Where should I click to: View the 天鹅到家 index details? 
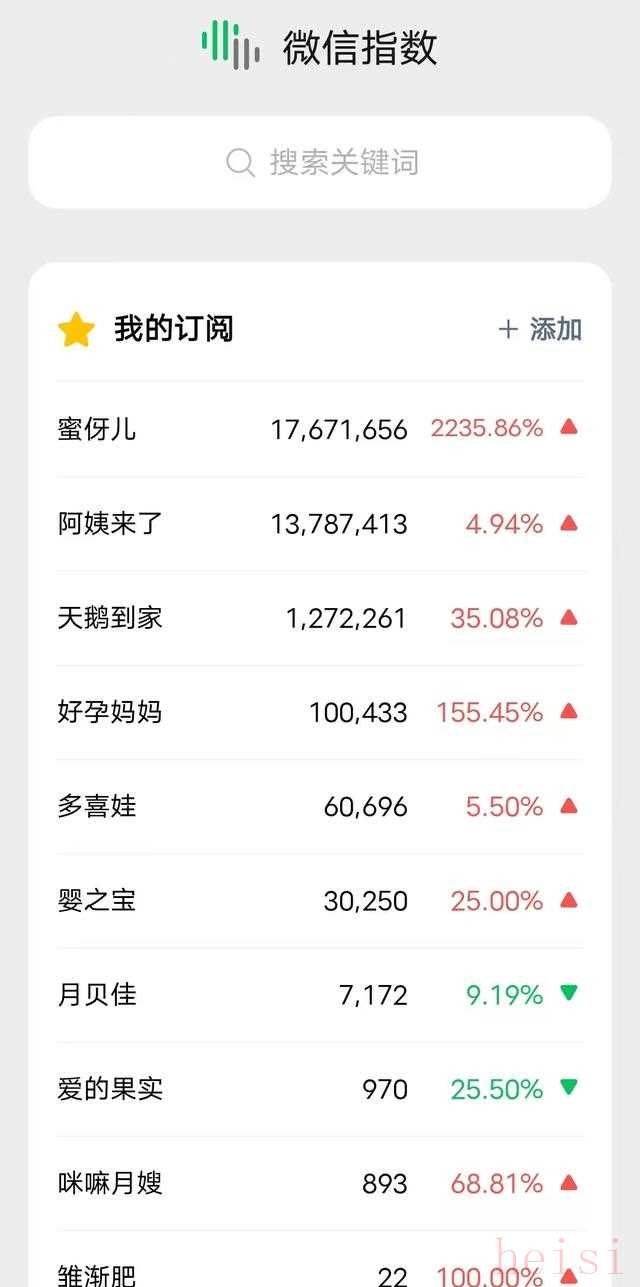320,618
